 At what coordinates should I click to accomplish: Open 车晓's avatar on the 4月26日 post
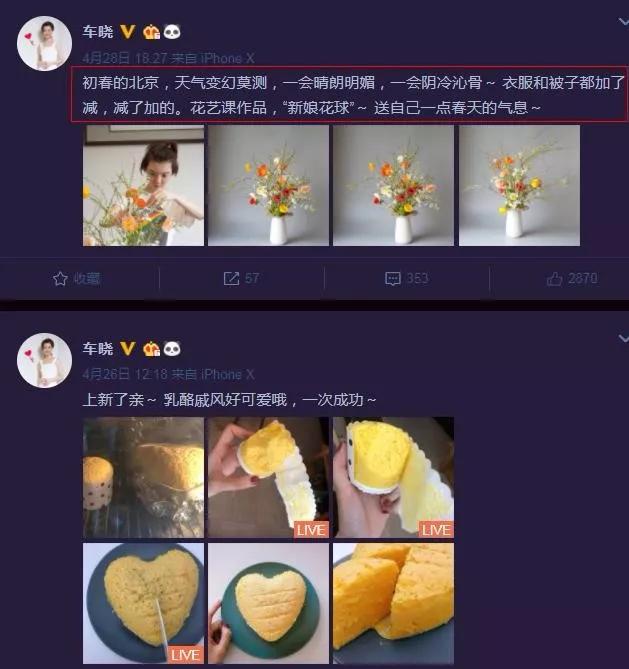(x=44, y=362)
